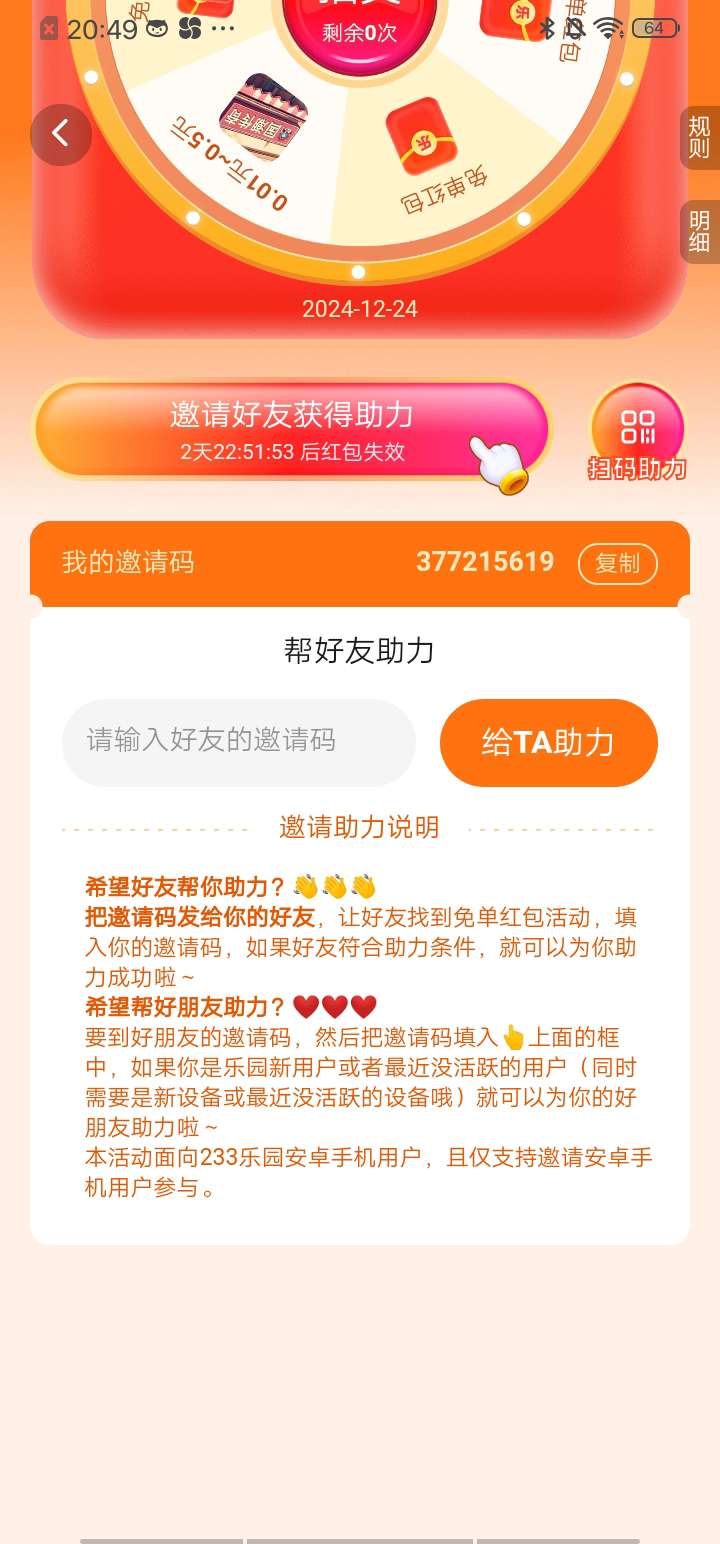Open 扫码助力 QR scan assist
The height and width of the screenshot is (1544, 720).
637,432
